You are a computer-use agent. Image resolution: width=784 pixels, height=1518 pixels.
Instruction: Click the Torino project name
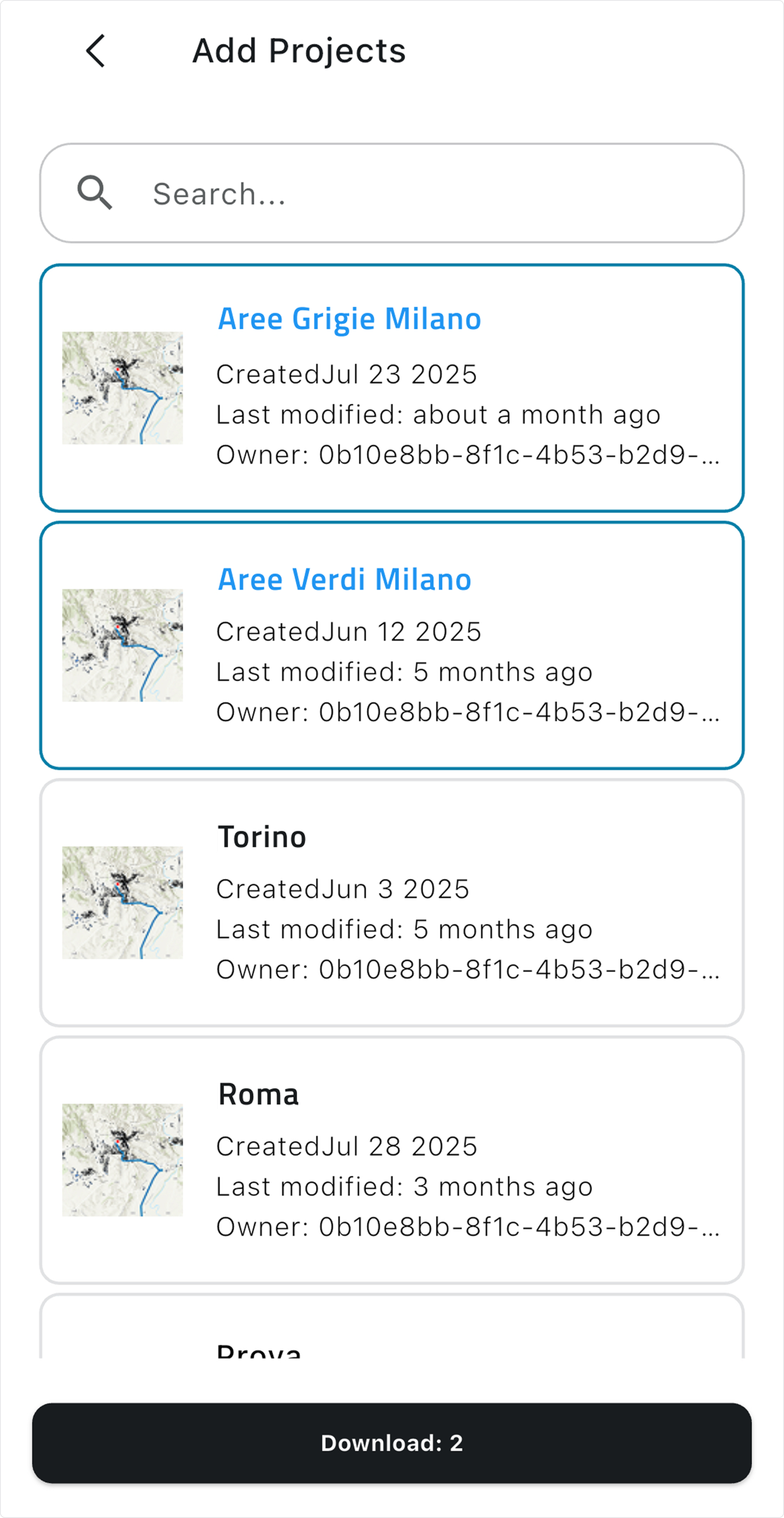pyautogui.click(x=261, y=837)
